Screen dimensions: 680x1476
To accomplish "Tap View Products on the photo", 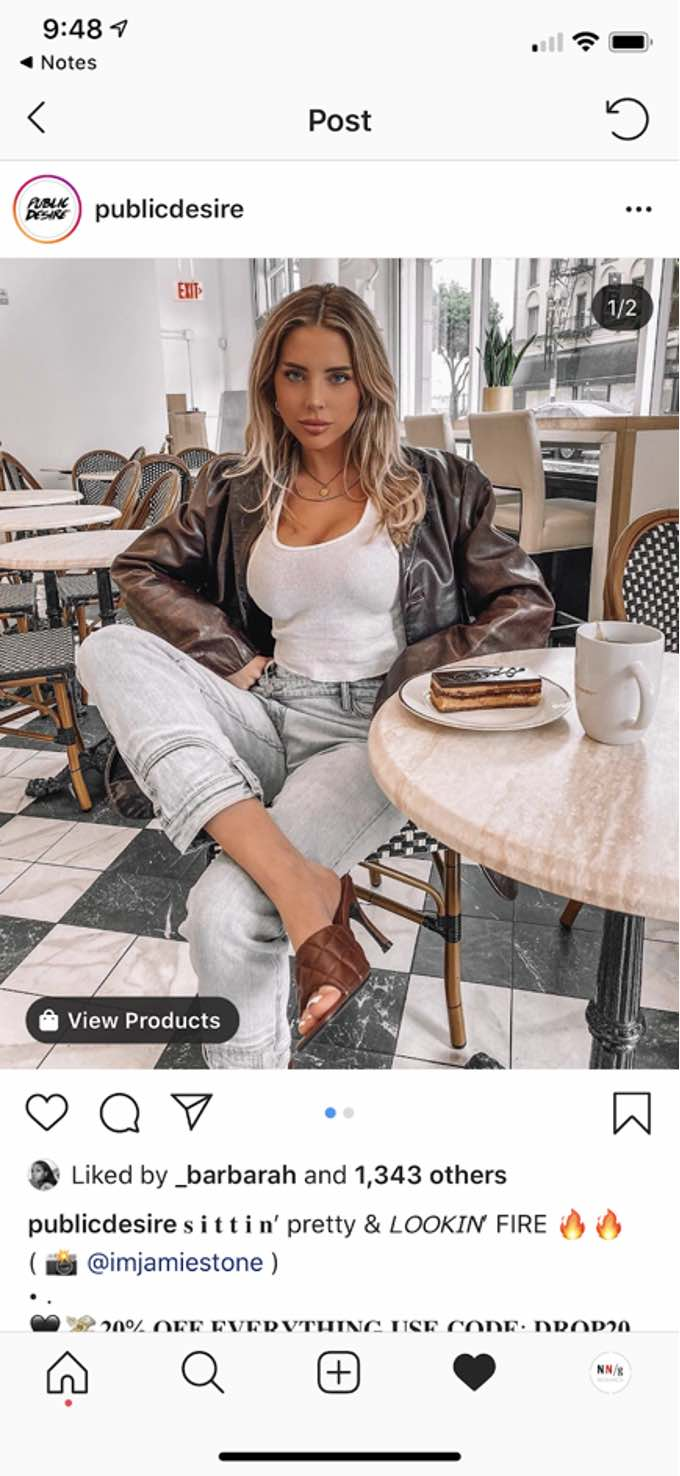I will click(x=132, y=1020).
